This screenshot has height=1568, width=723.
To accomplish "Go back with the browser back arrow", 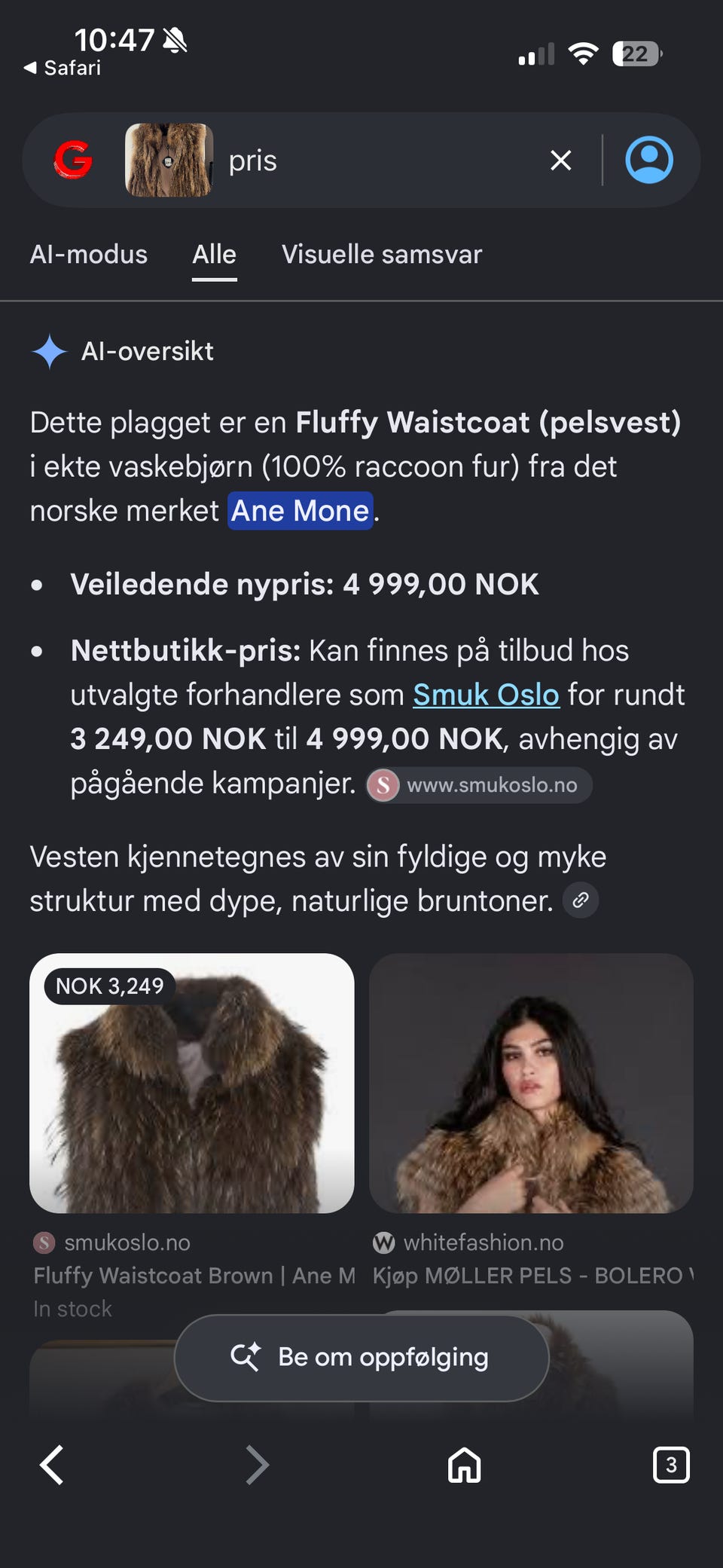I will pyautogui.click(x=51, y=1466).
